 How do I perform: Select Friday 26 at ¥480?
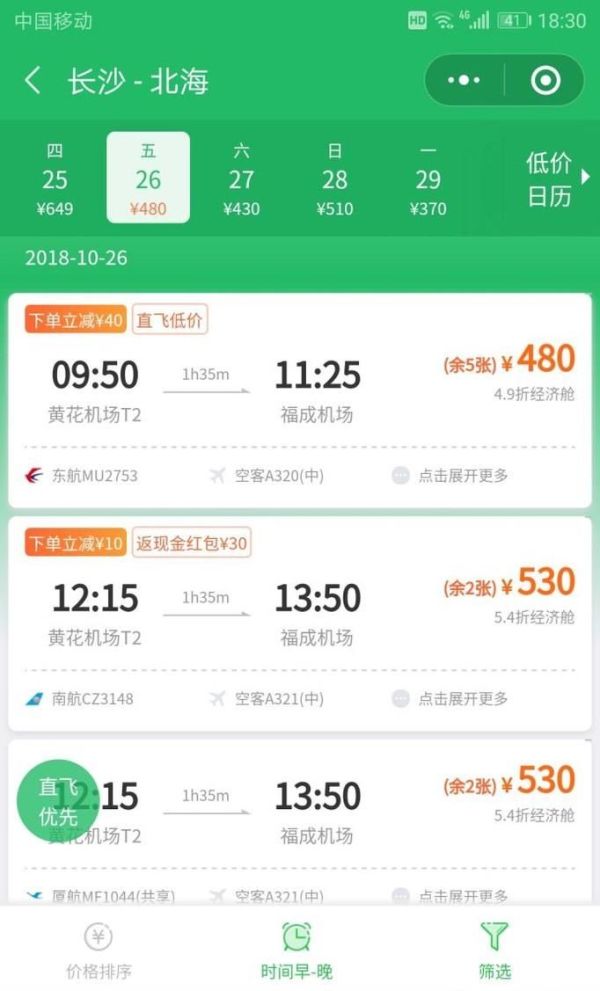coord(148,180)
